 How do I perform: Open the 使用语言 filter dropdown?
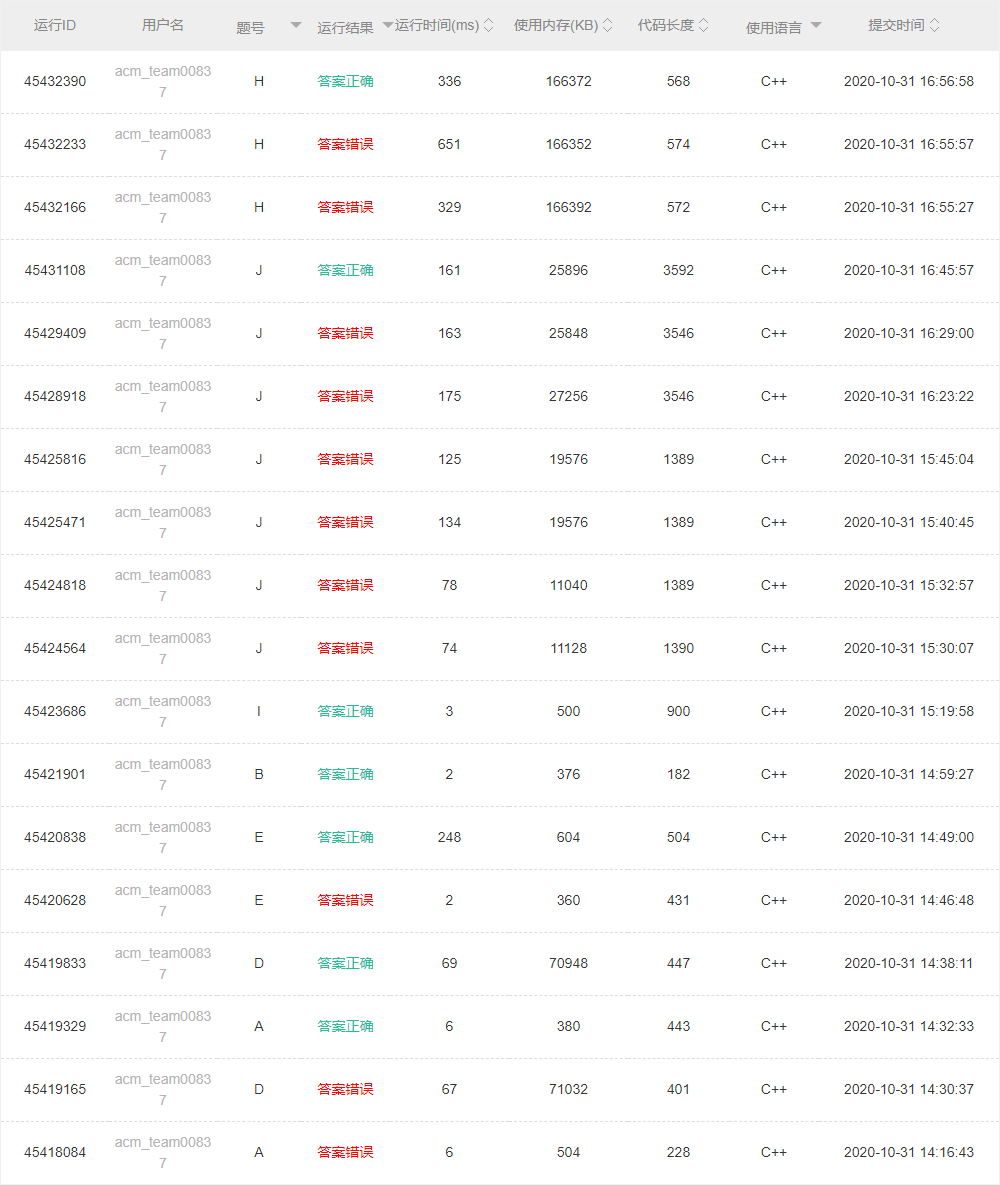(x=816, y=26)
